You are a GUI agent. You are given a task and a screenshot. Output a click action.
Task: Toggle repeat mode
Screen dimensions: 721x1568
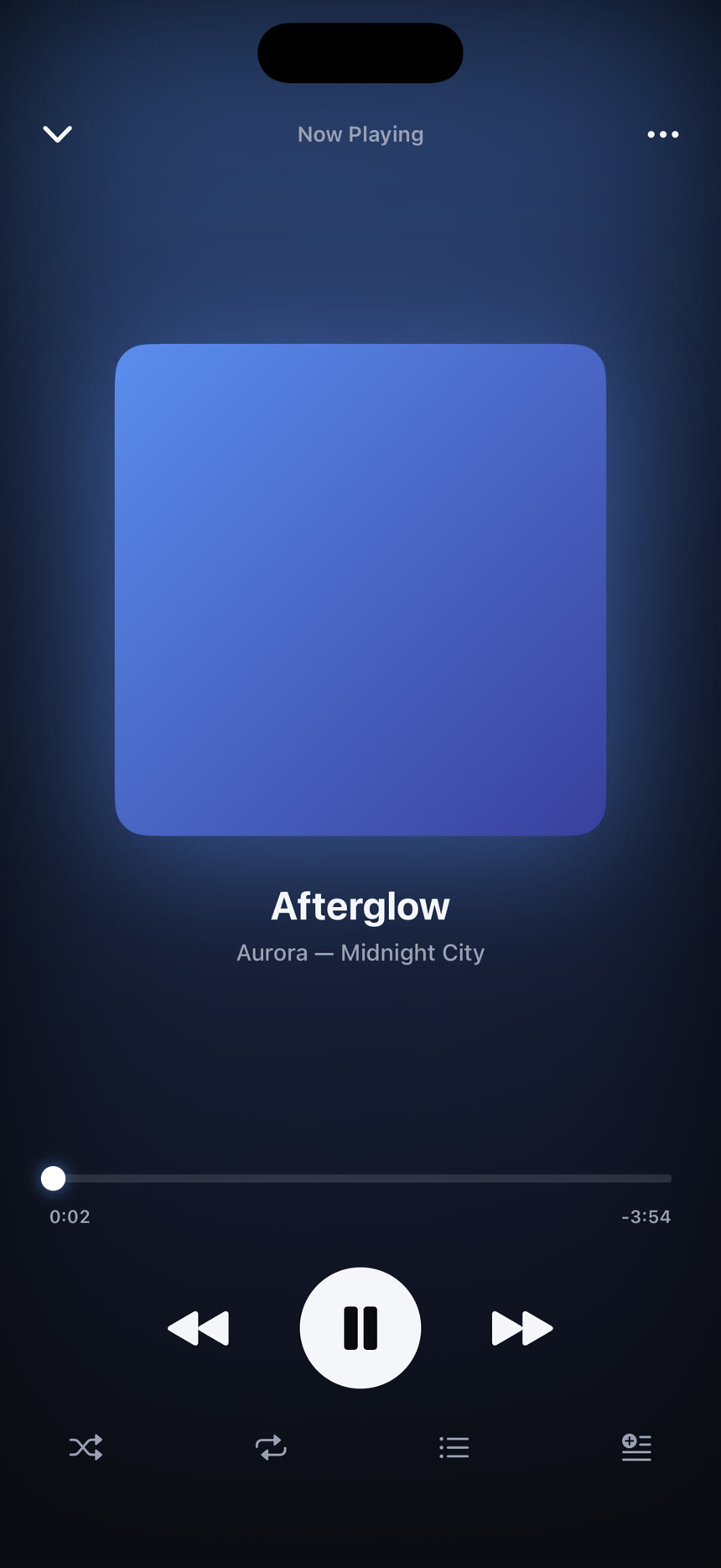click(x=271, y=1447)
